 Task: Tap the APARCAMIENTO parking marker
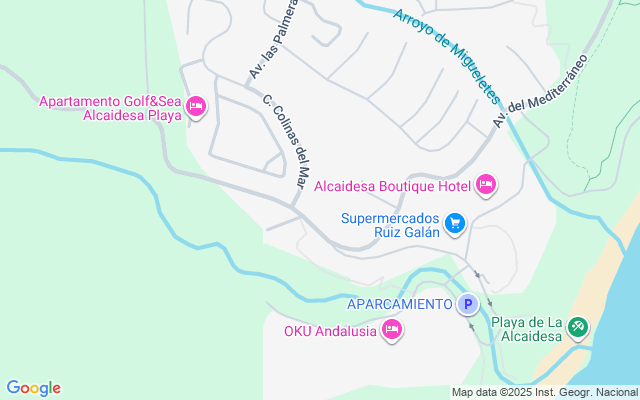click(468, 304)
